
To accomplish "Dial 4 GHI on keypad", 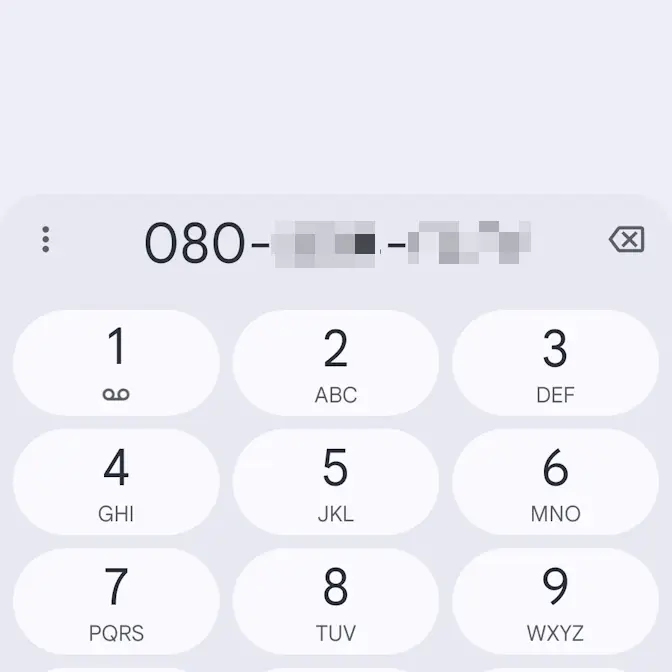I will click(116, 482).
